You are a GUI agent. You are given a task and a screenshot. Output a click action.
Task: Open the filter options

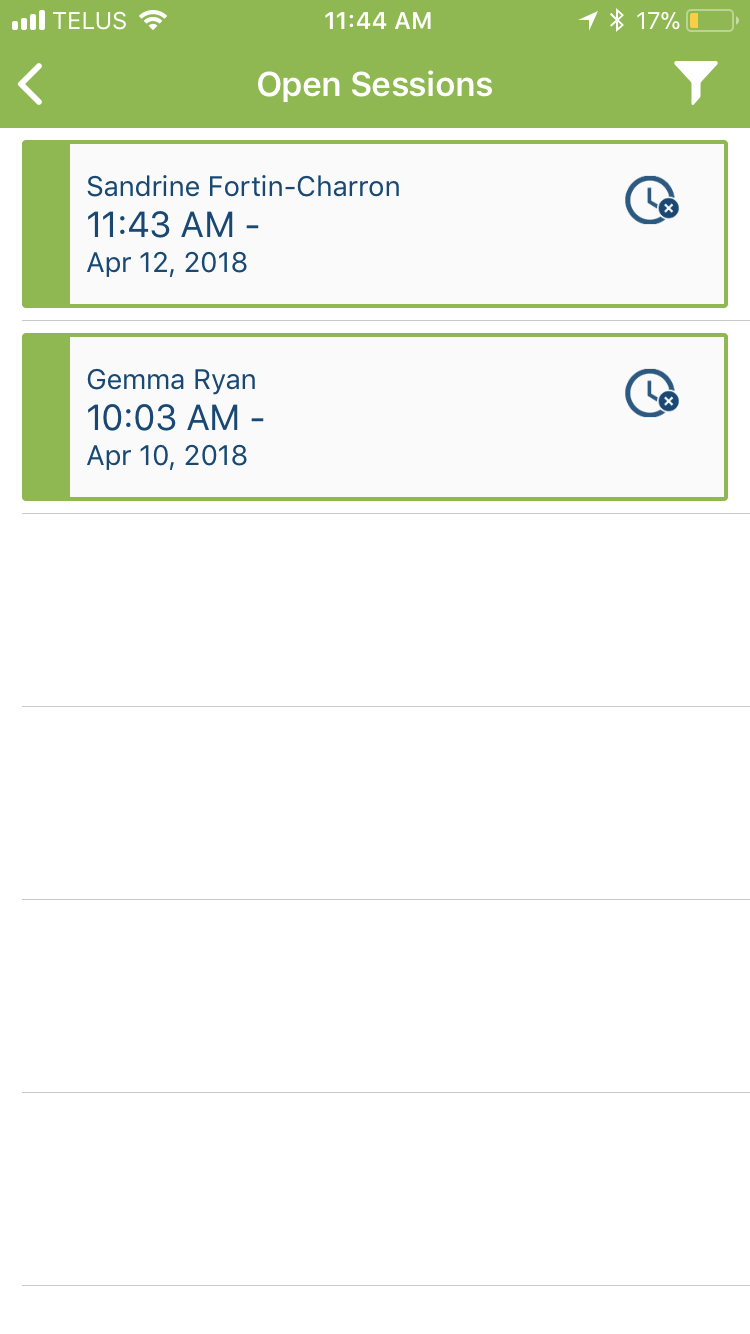click(694, 84)
